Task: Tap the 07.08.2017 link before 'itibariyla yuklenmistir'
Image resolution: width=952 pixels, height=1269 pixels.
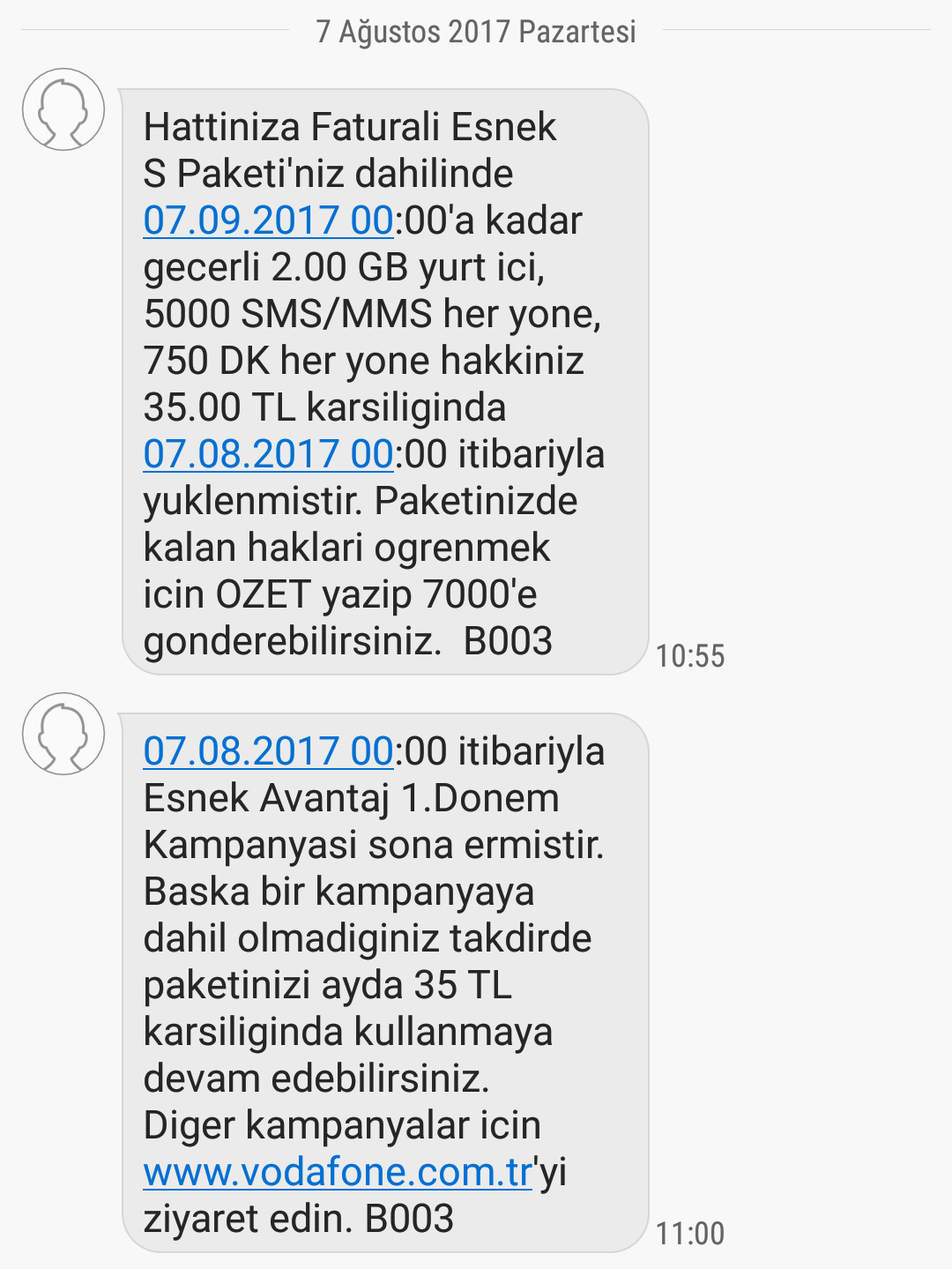Action: tap(268, 454)
